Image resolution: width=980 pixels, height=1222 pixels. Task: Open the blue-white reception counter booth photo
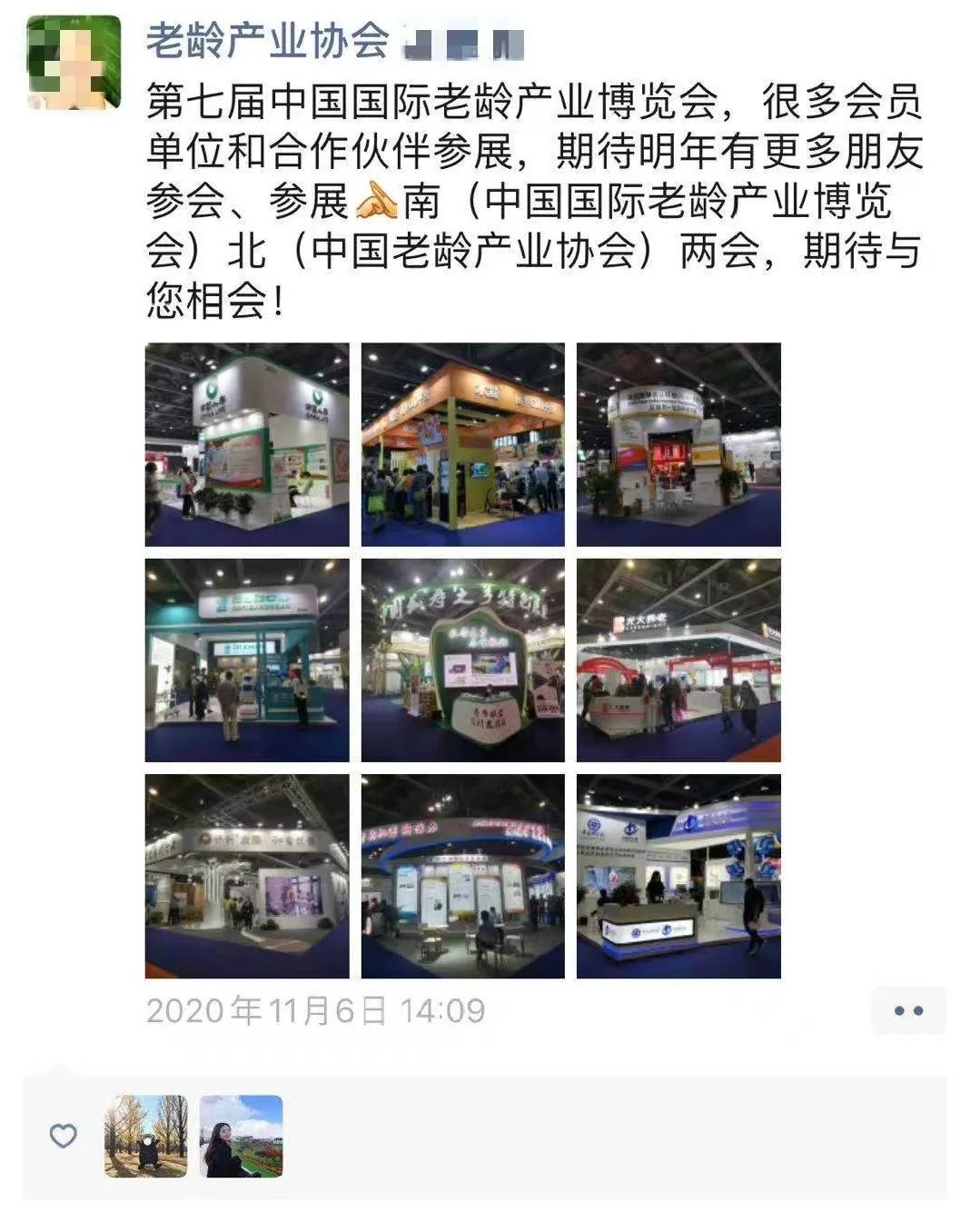pyautogui.click(x=678, y=876)
